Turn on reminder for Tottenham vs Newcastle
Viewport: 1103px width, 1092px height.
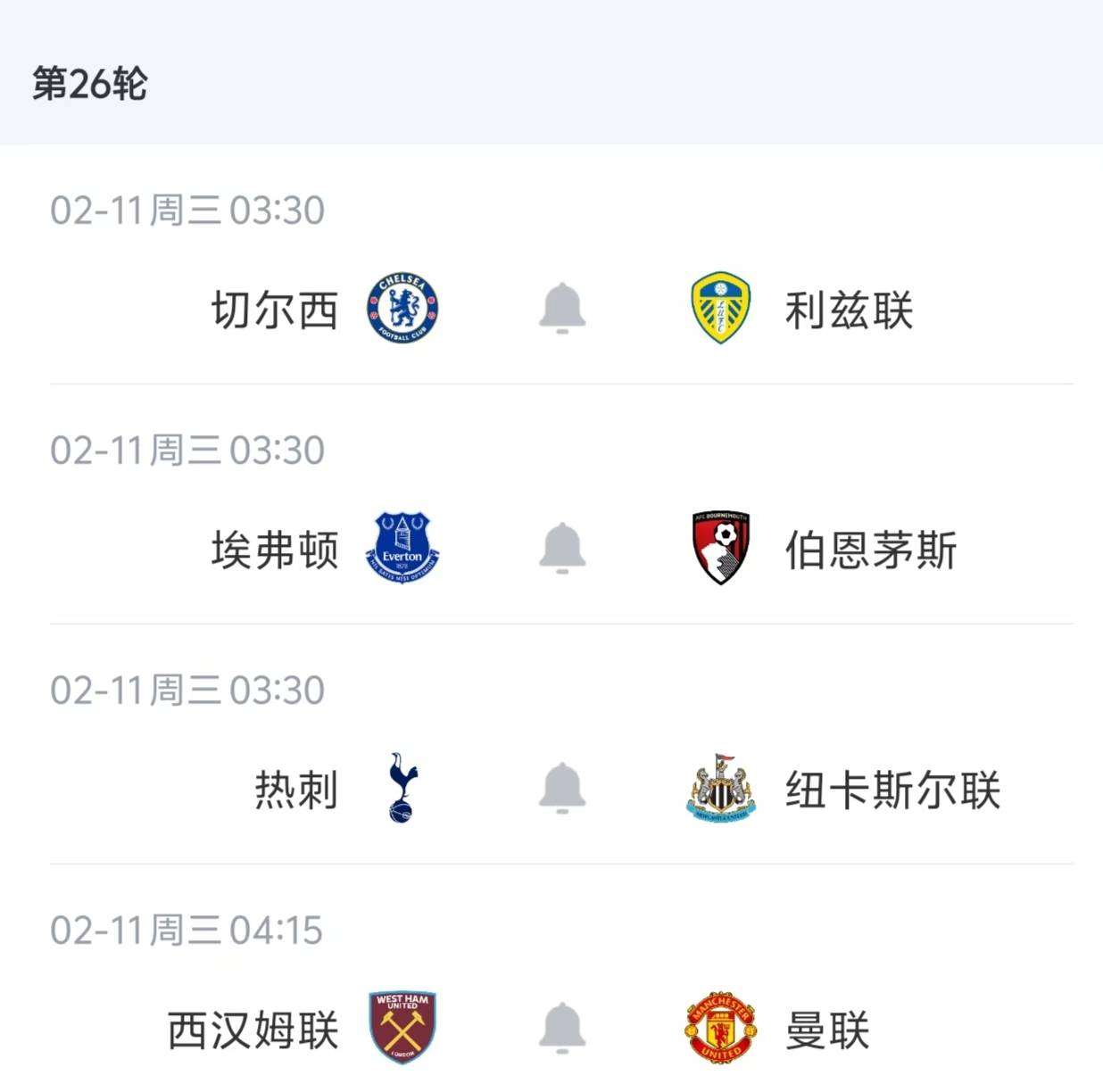562,788
